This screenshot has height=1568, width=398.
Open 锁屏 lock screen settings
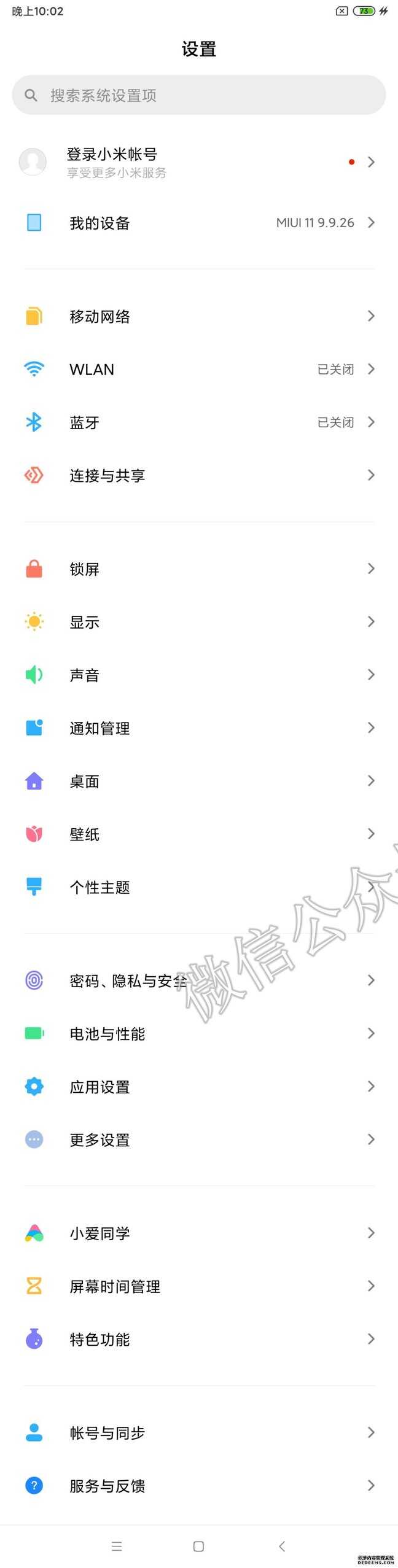(x=198, y=569)
